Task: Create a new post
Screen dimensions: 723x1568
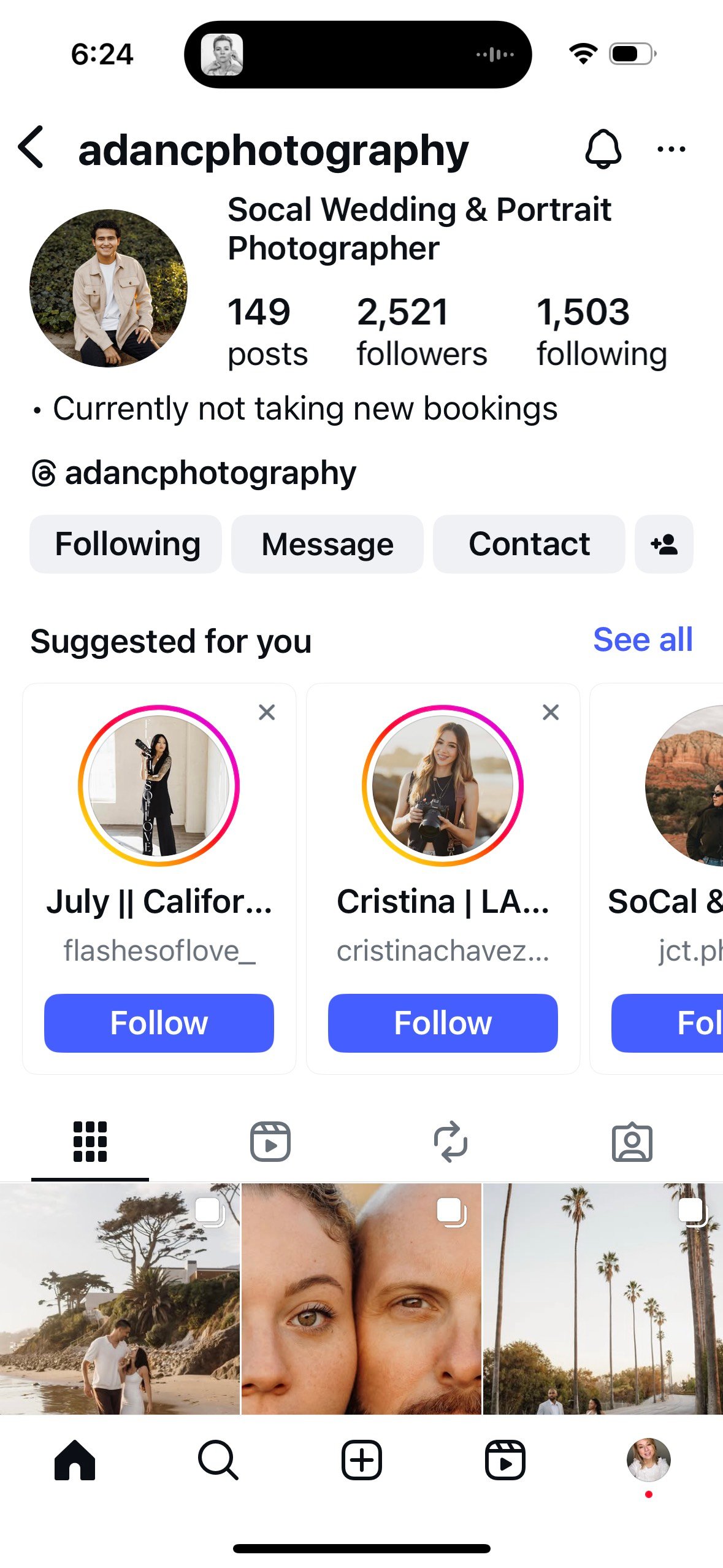Action: click(362, 1459)
